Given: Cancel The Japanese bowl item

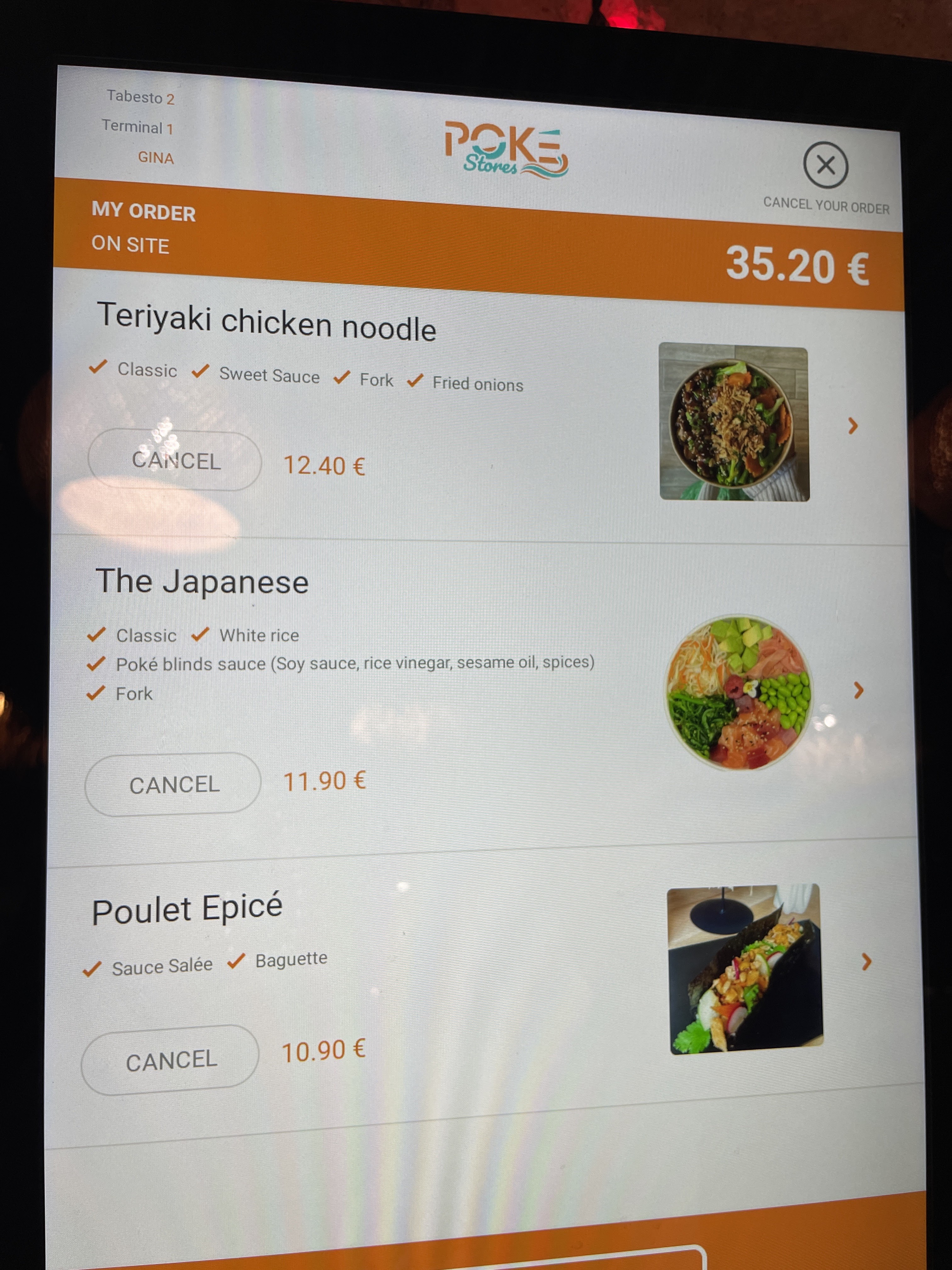Looking at the screenshot, I should click(173, 784).
